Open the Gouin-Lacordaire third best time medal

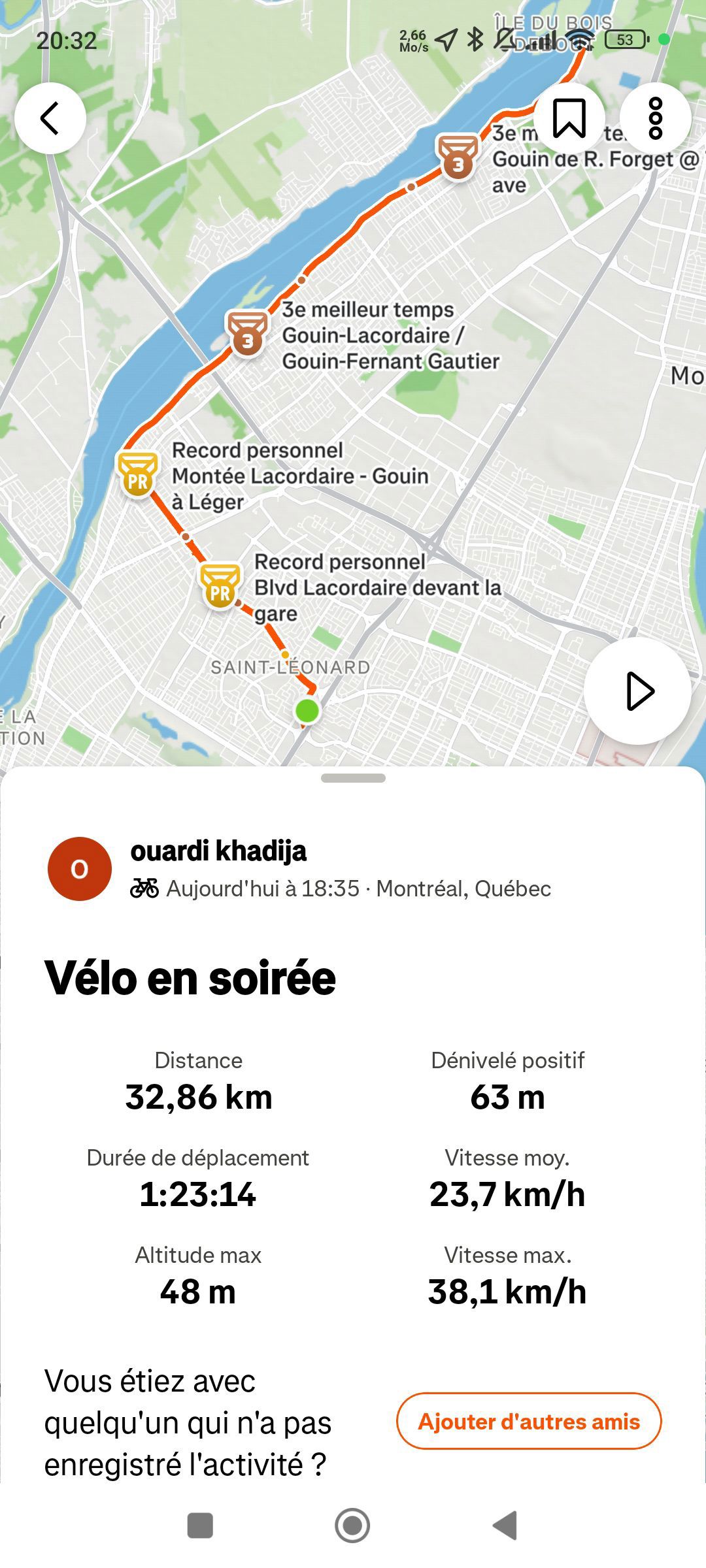point(247,333)
